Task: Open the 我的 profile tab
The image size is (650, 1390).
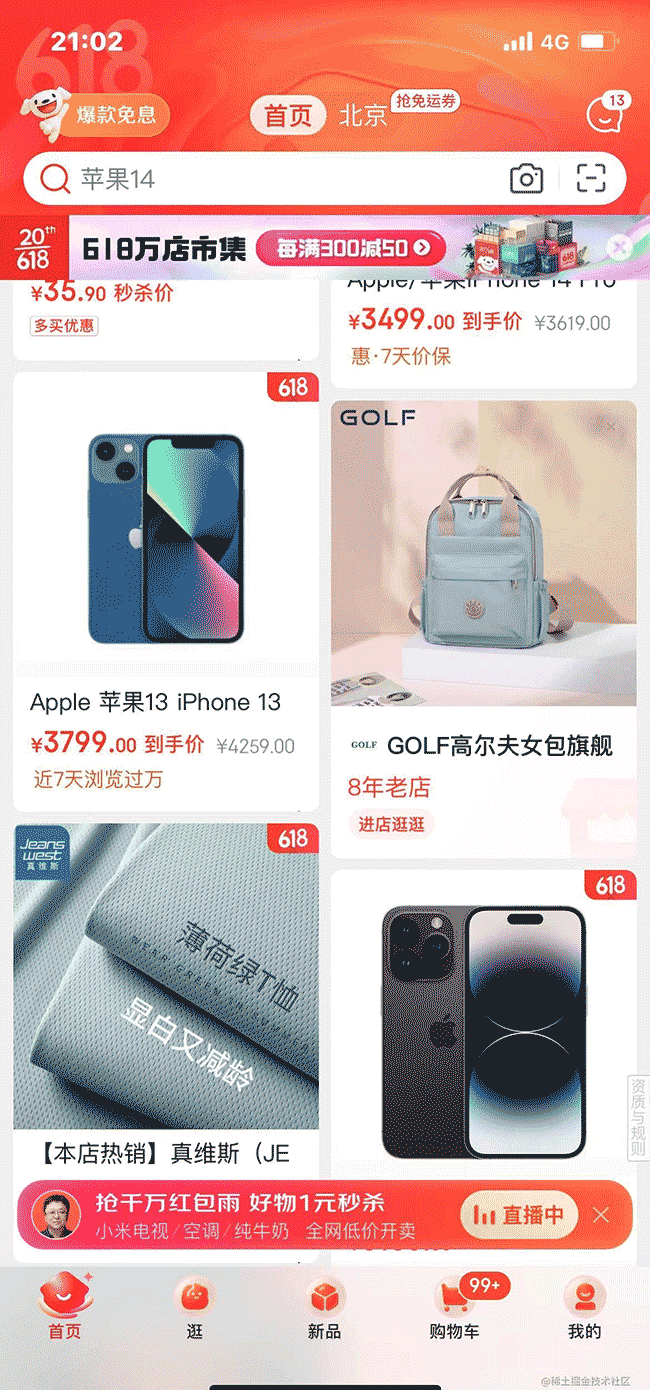Action: pyautogui.click(x=584, y=1310)
